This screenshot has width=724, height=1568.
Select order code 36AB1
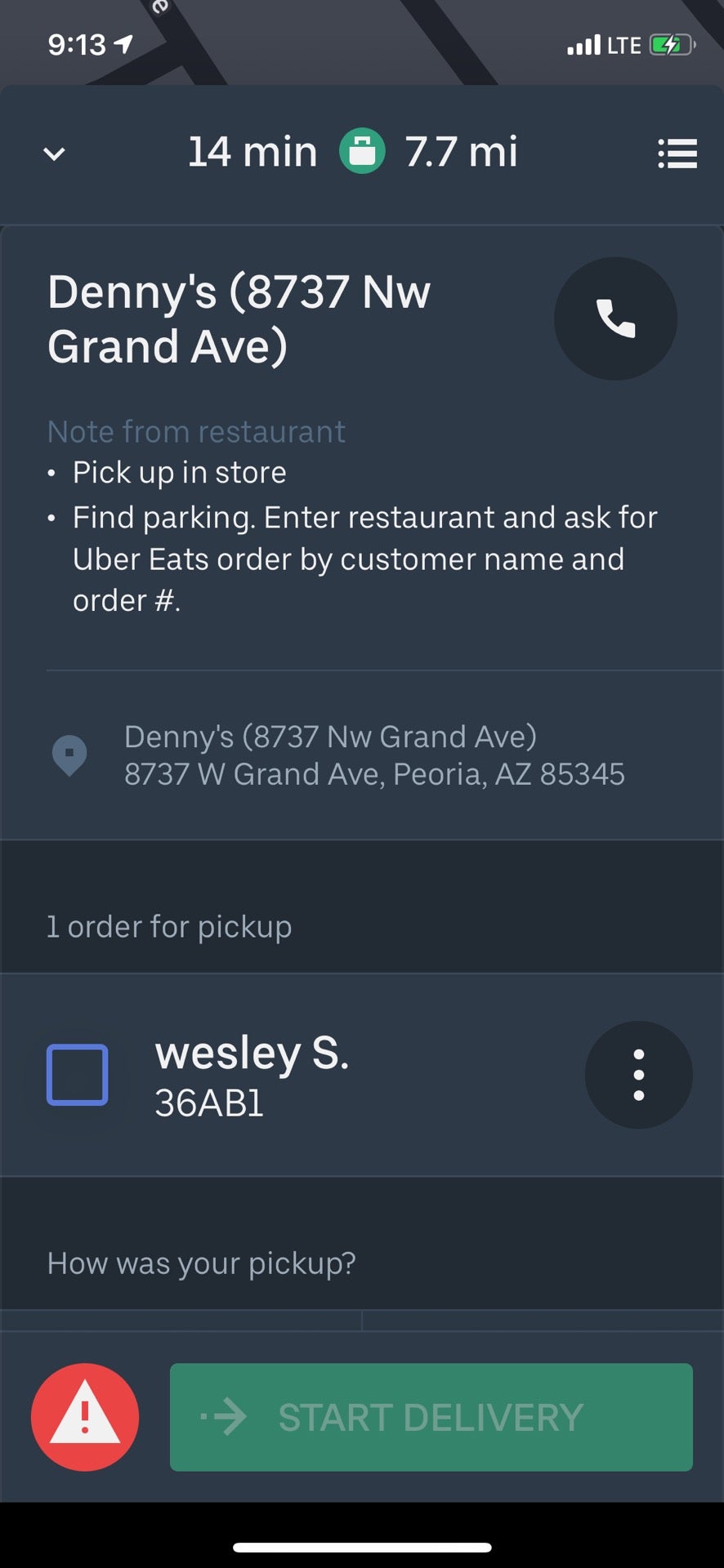[x=208, y=1107]
